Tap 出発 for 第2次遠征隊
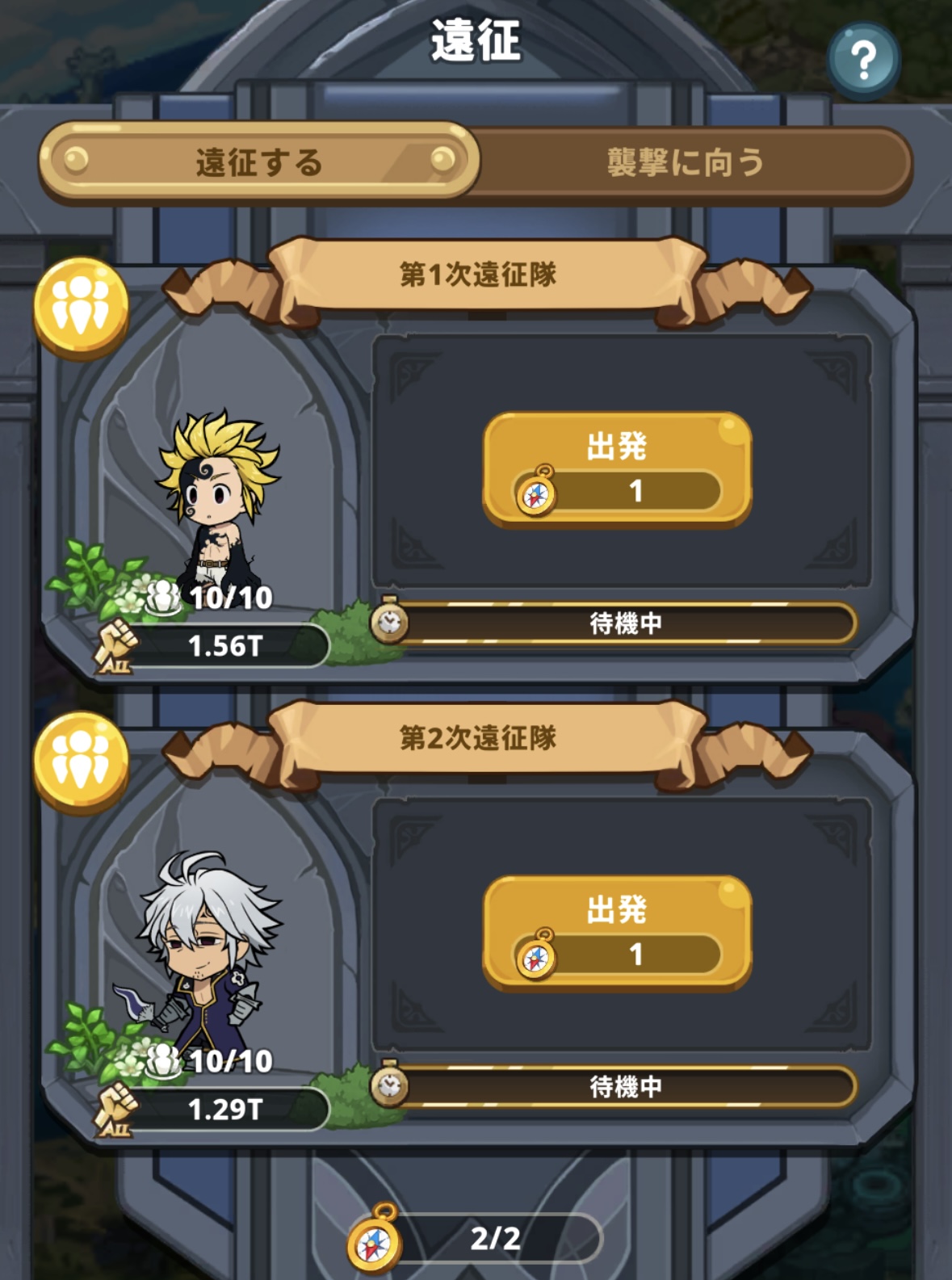This screenshot has height=1280, width=952. point(617,932)
